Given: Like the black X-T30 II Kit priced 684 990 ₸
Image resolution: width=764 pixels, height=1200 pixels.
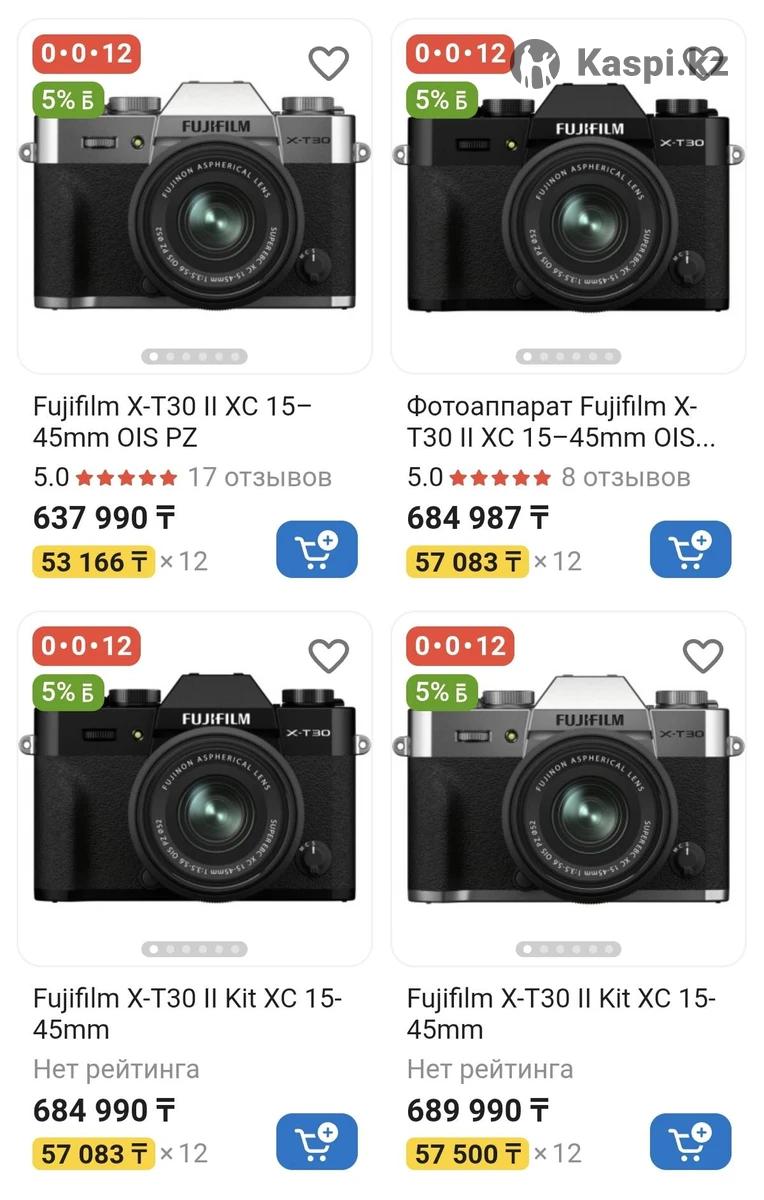Looking at the screenshot, I should tap(328, 656).
